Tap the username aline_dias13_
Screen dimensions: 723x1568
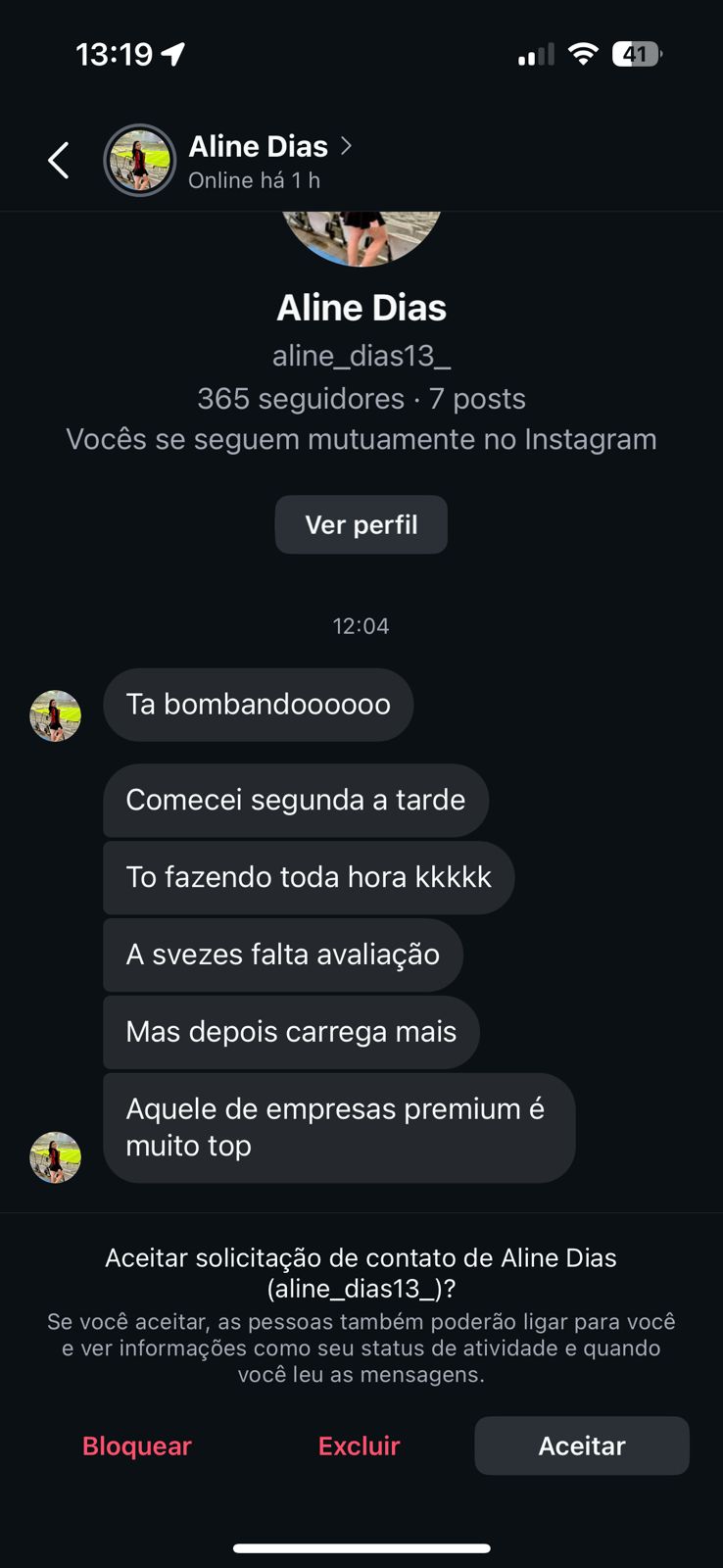[361, 355]
